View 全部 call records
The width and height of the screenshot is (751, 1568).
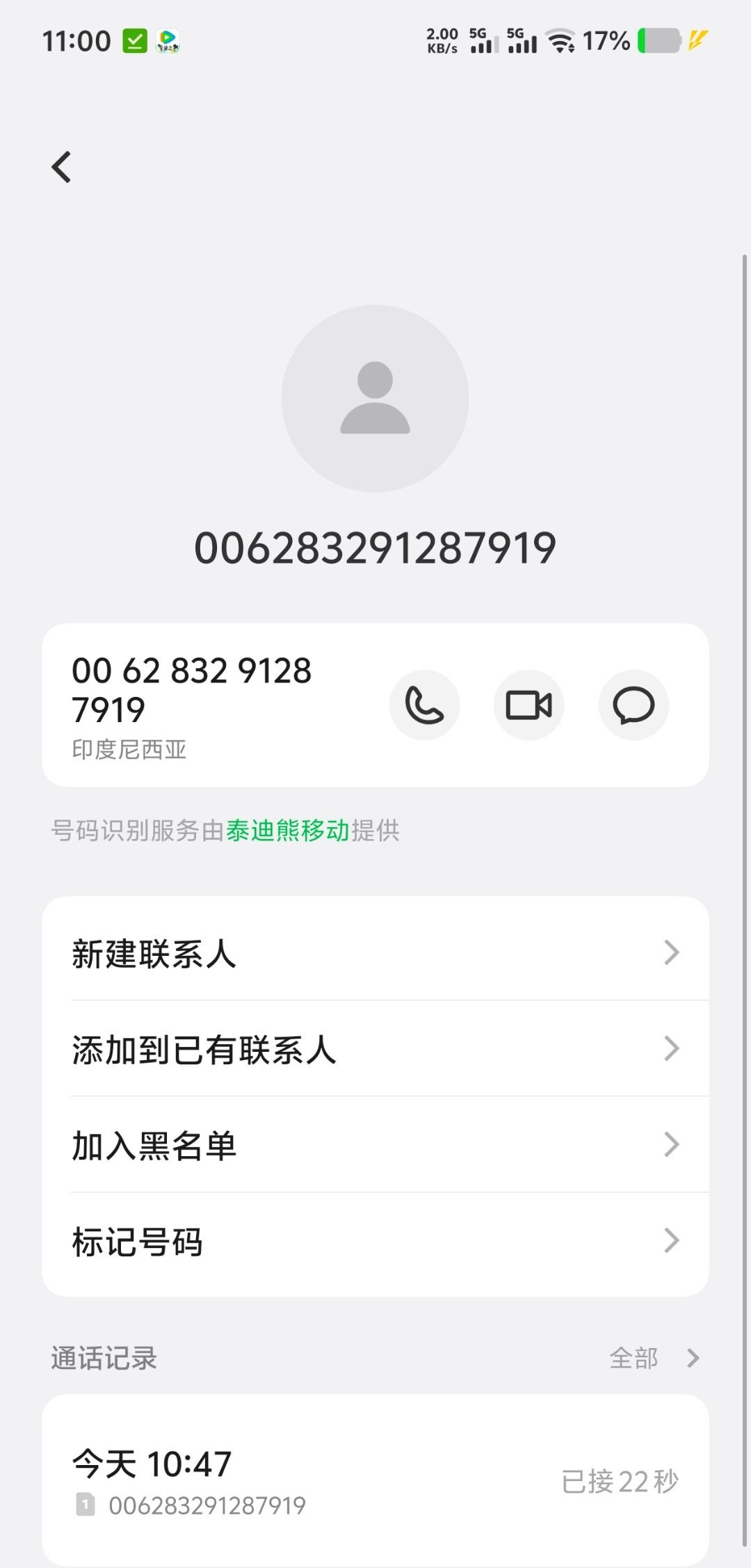[654, 1357]
